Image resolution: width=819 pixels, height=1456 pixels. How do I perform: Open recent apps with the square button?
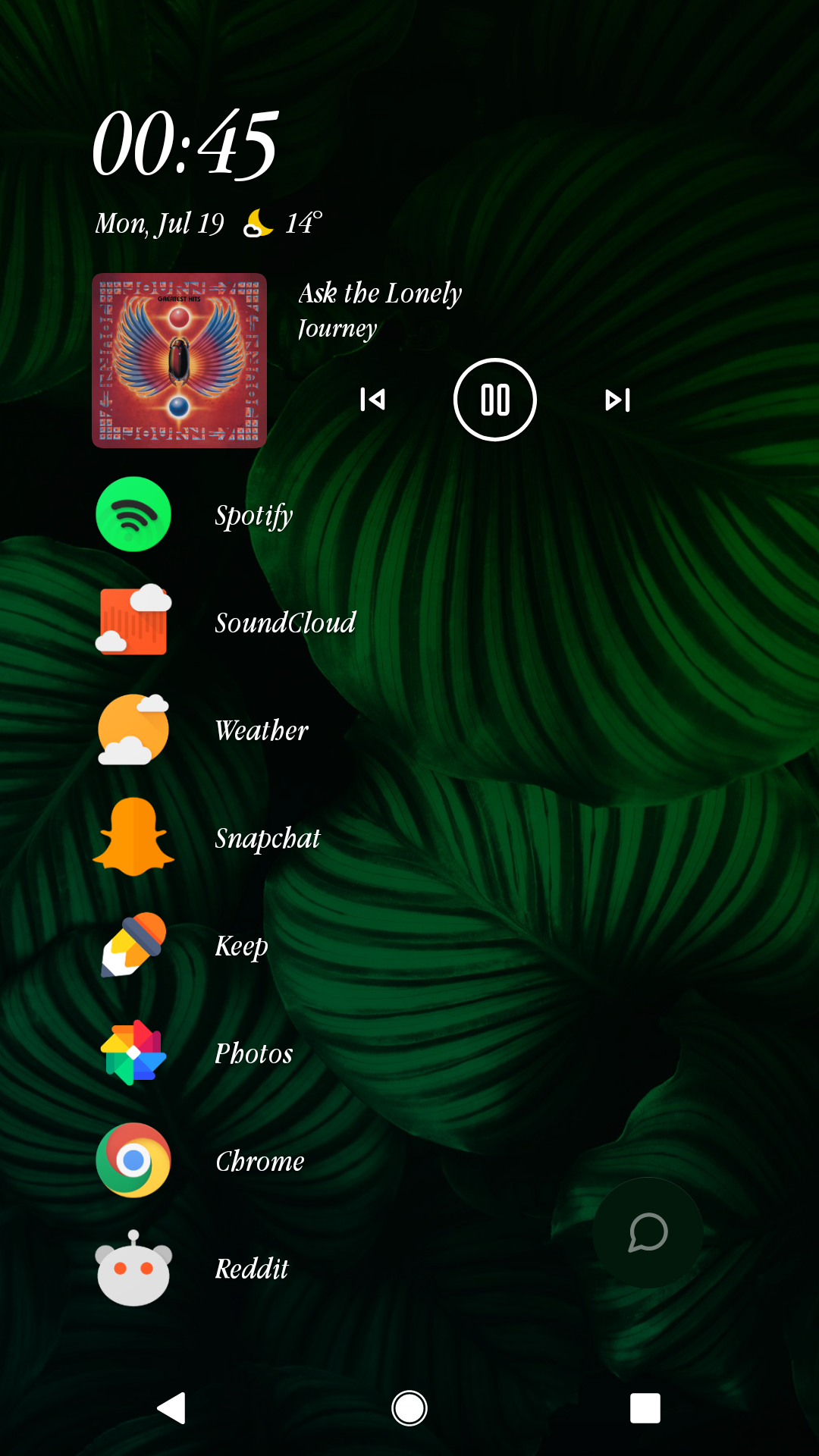pos(645,1408)
